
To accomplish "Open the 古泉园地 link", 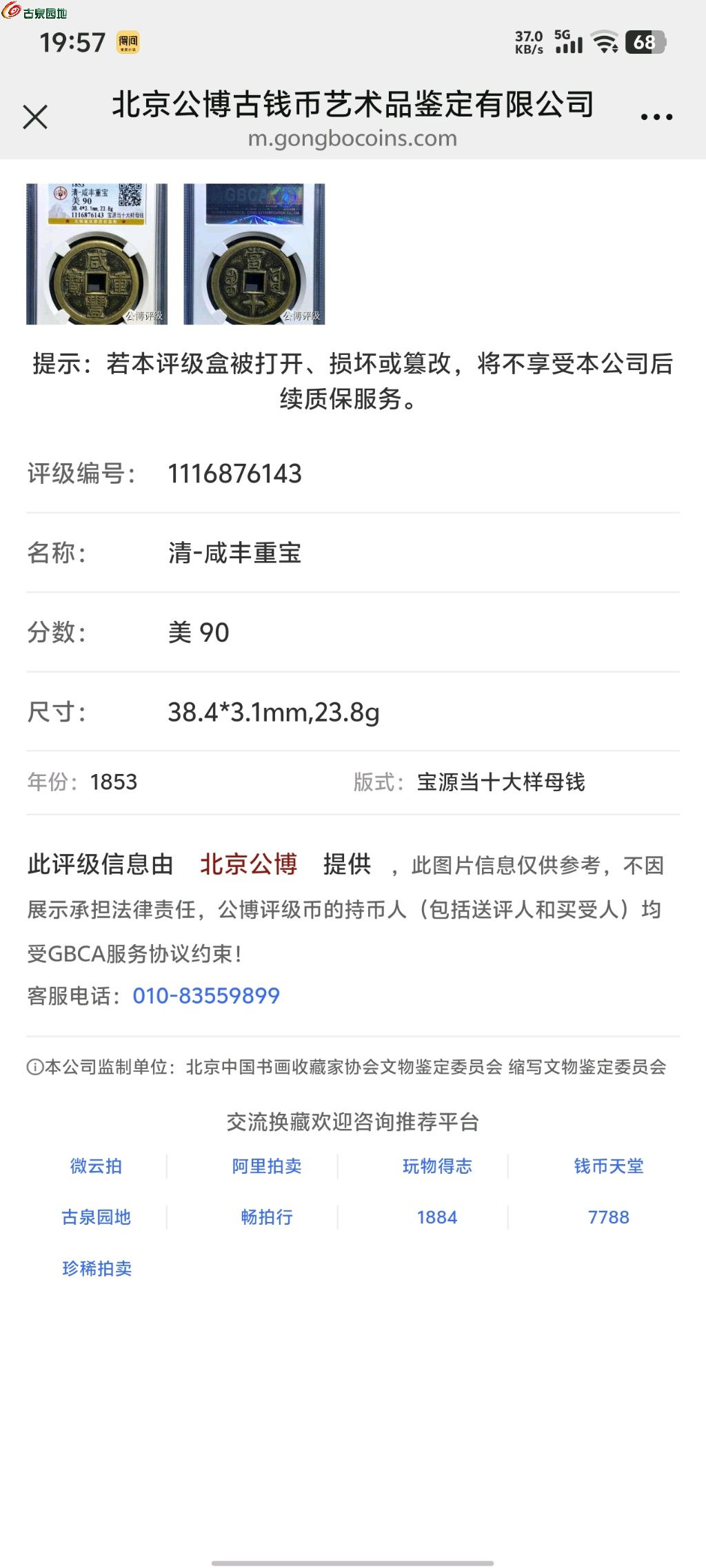I will [x=97, y=1217].
